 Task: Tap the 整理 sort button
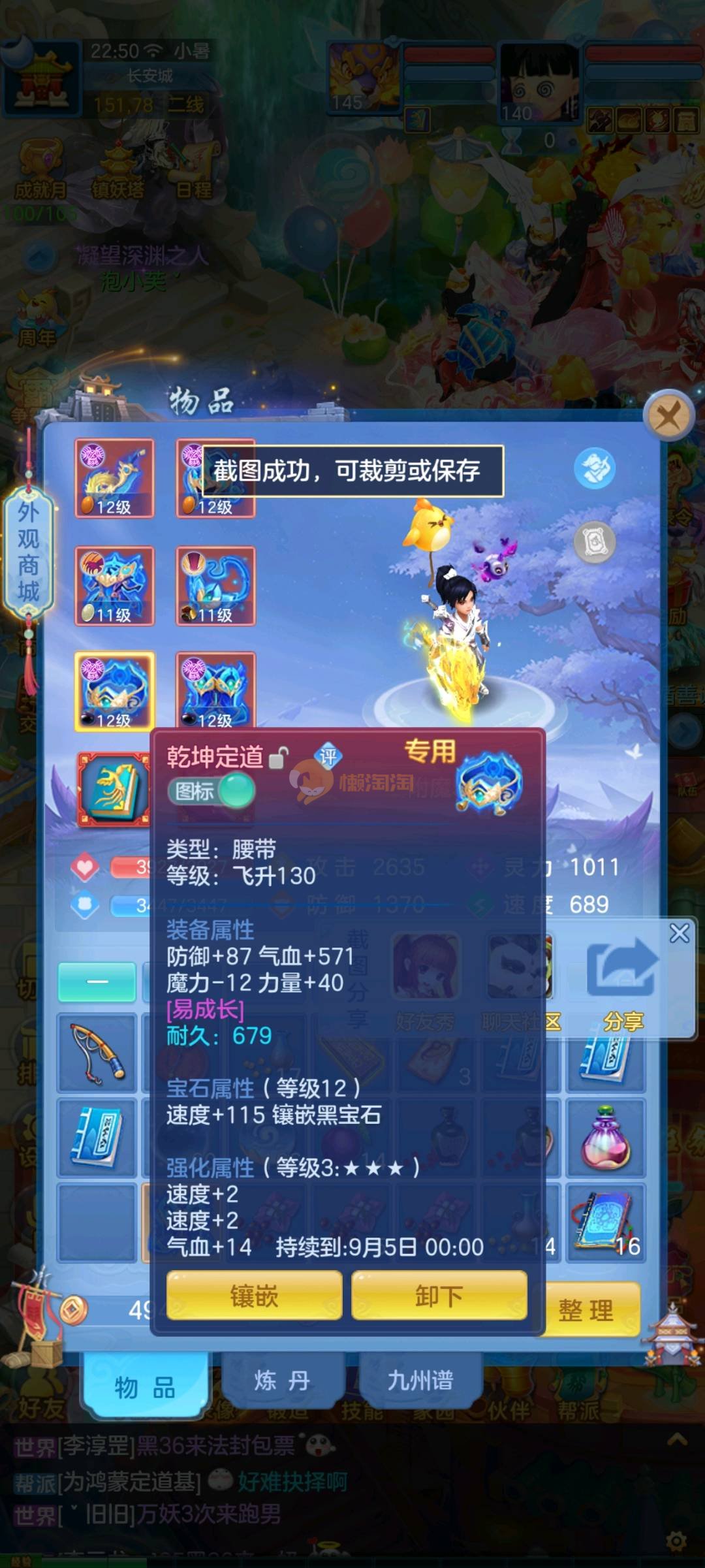(586, 1310)
